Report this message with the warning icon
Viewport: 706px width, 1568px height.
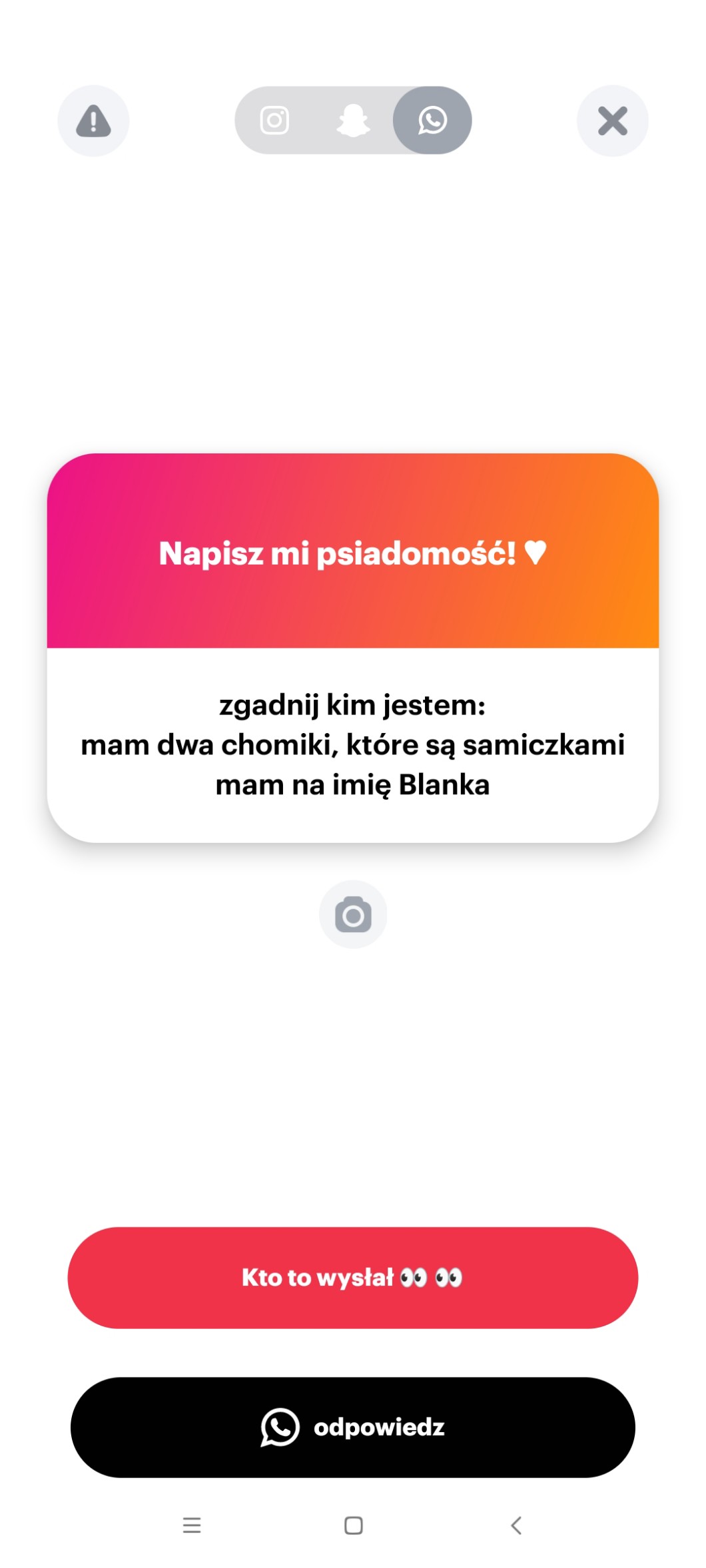click(x=93, y=121)
